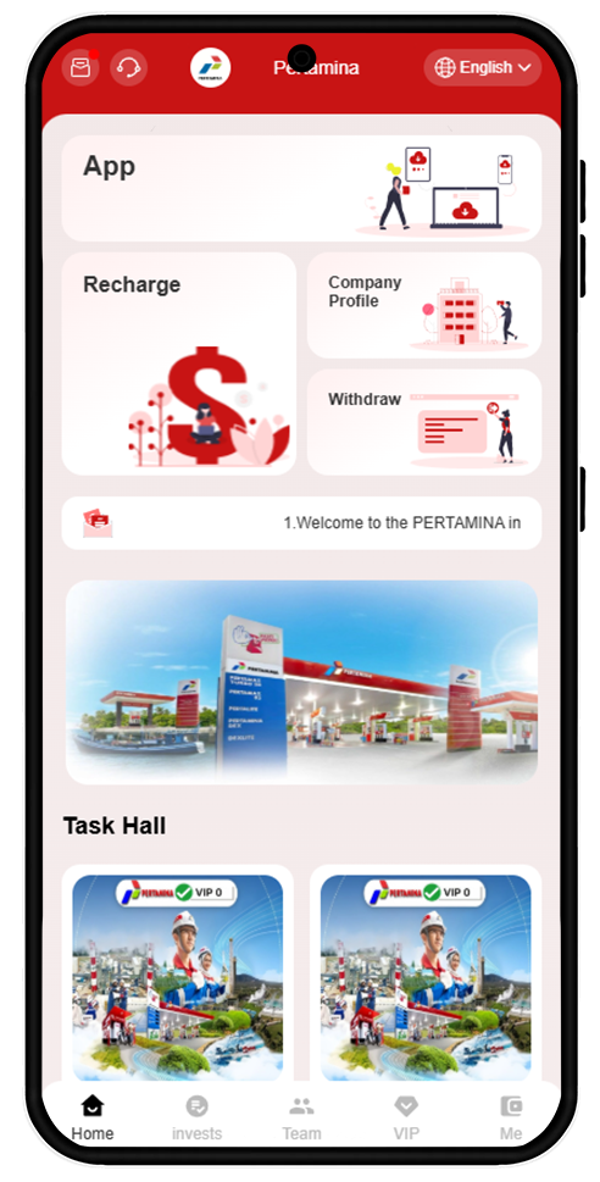Open the Recharge card

coord(179,363)
